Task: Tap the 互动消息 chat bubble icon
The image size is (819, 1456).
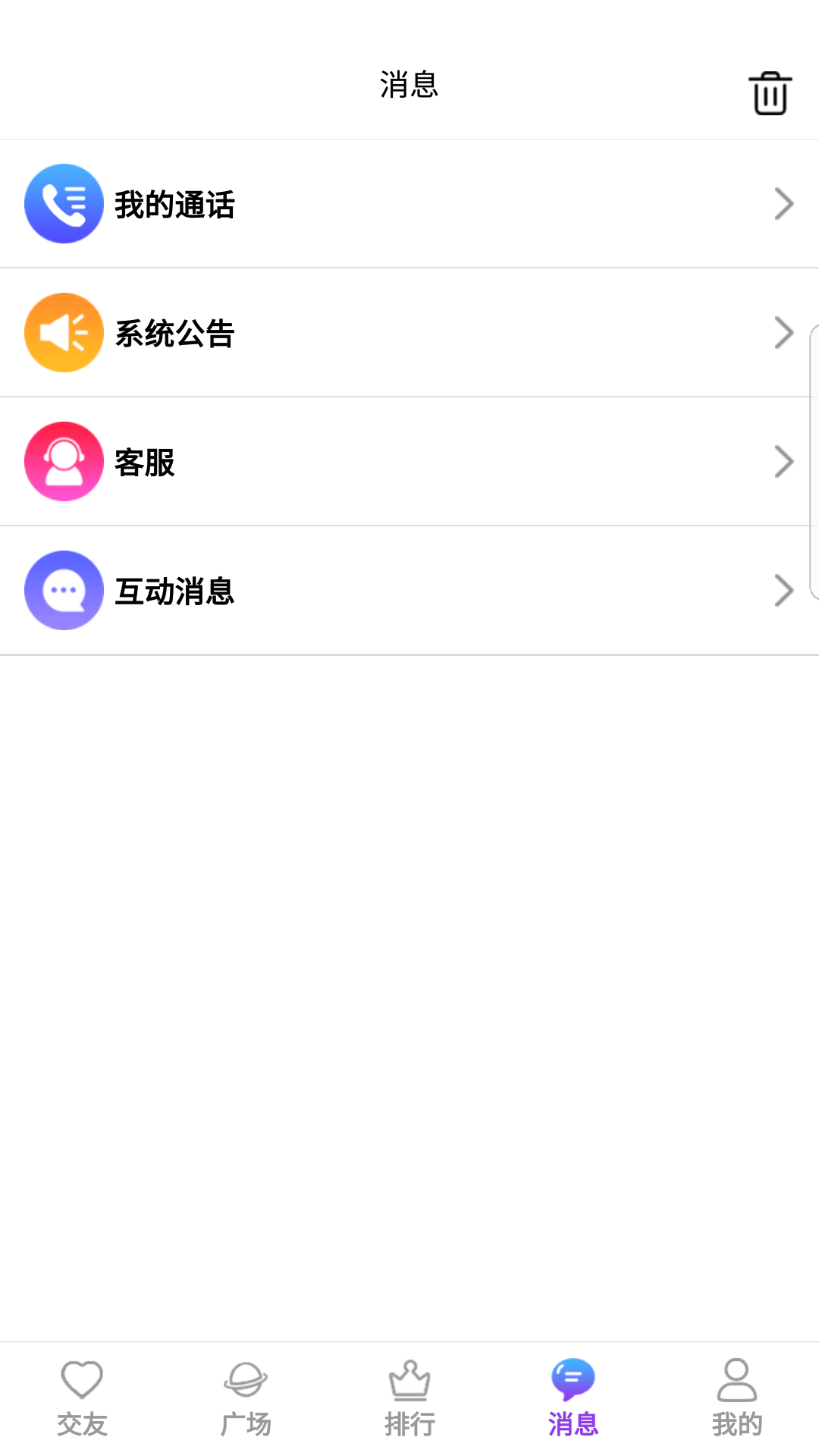Action: pyautogui.click(x=64, y=590)
